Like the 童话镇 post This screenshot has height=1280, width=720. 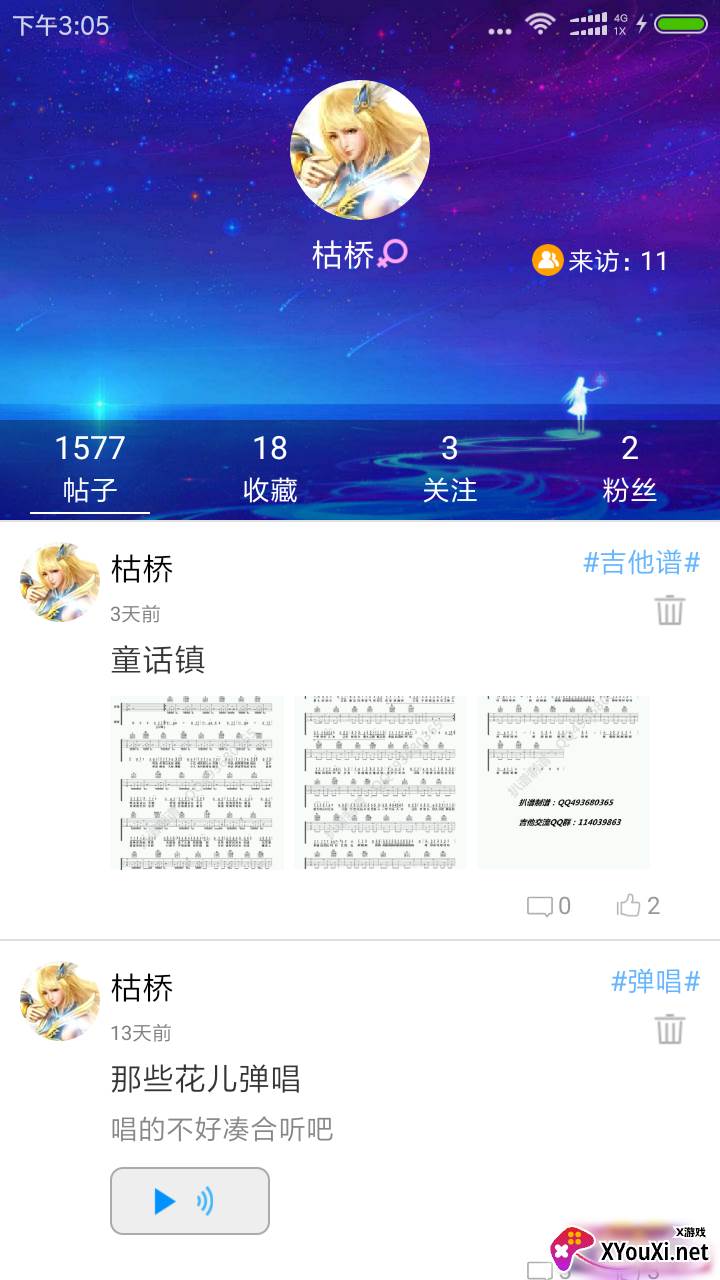tap(639, 906)
